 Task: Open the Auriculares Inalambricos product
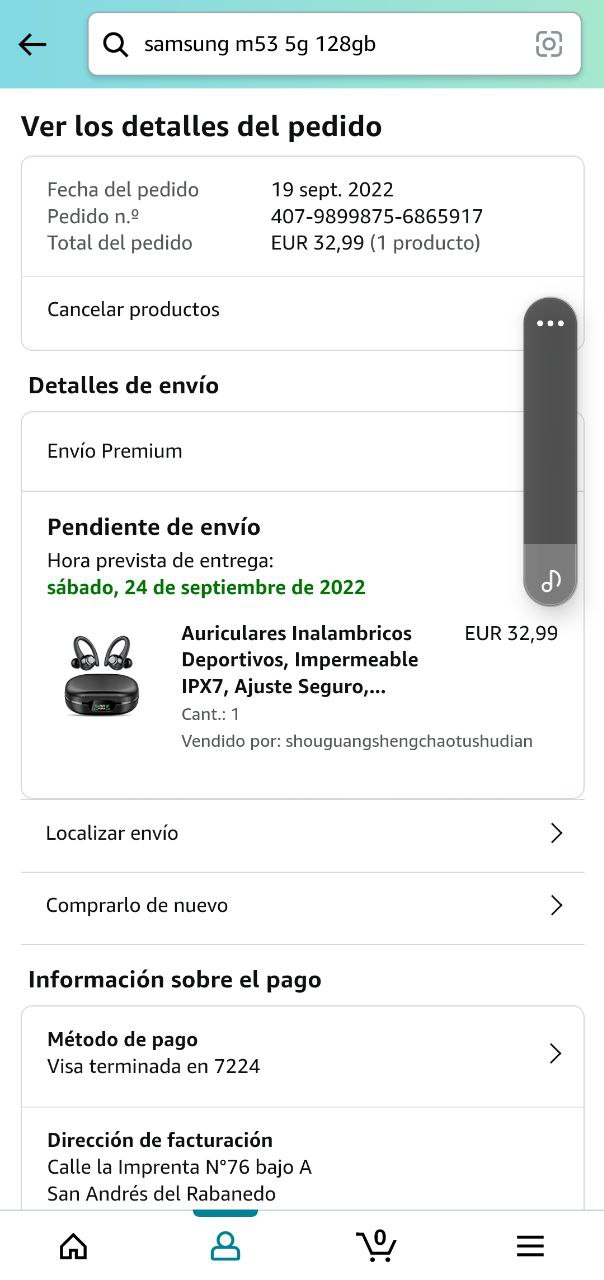tap(299, 660)
